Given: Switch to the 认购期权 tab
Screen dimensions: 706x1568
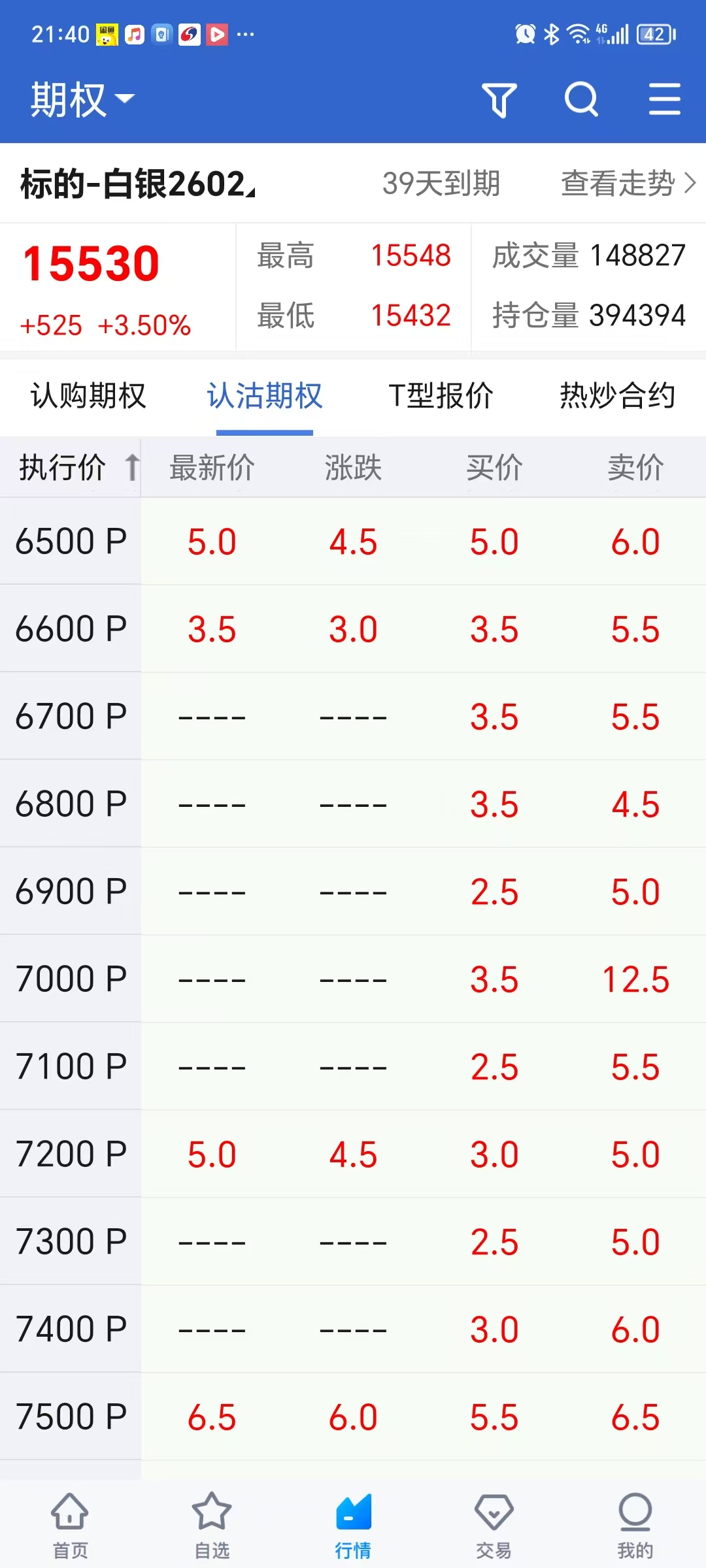Looking at the screenshot, I should point(88,396).
